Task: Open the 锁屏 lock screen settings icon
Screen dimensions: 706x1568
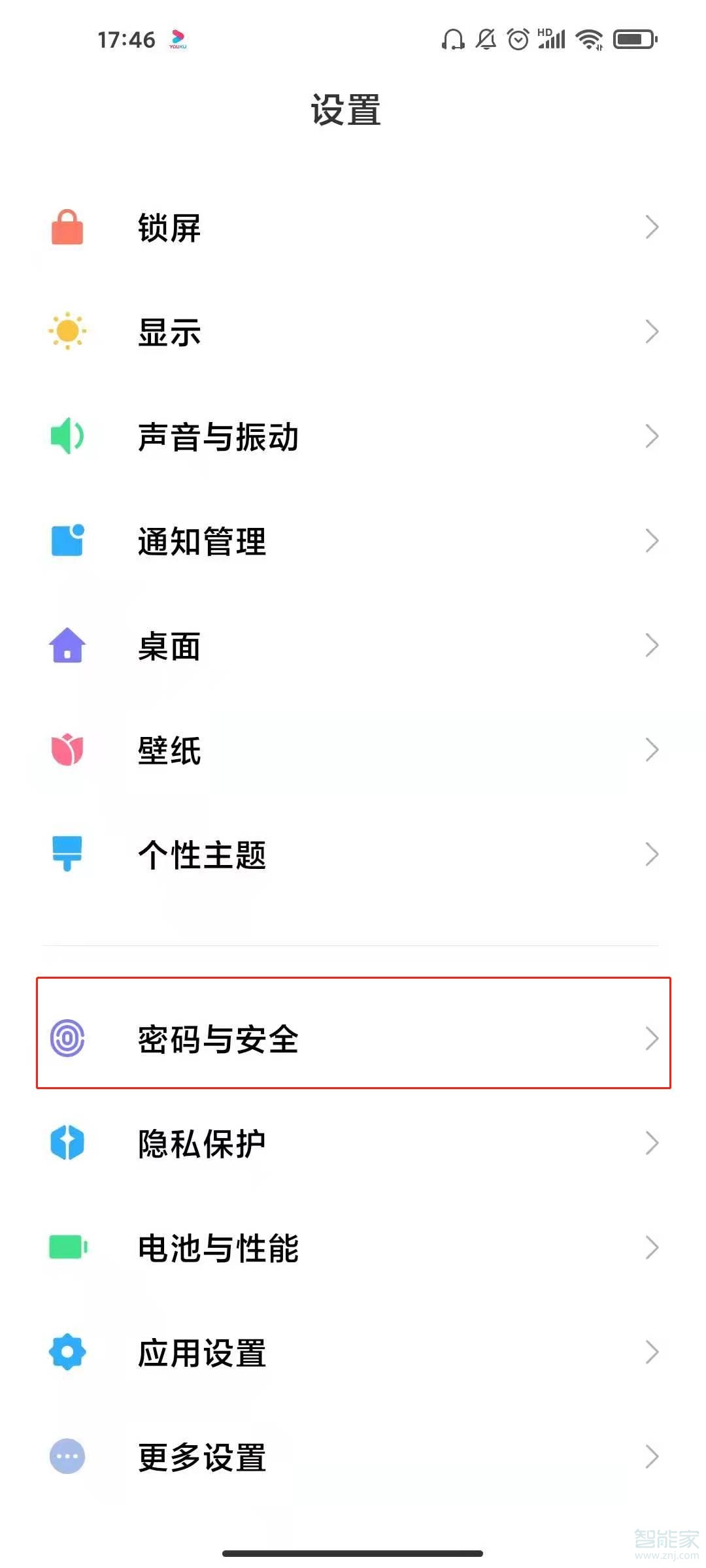Action: click(66, 228)
